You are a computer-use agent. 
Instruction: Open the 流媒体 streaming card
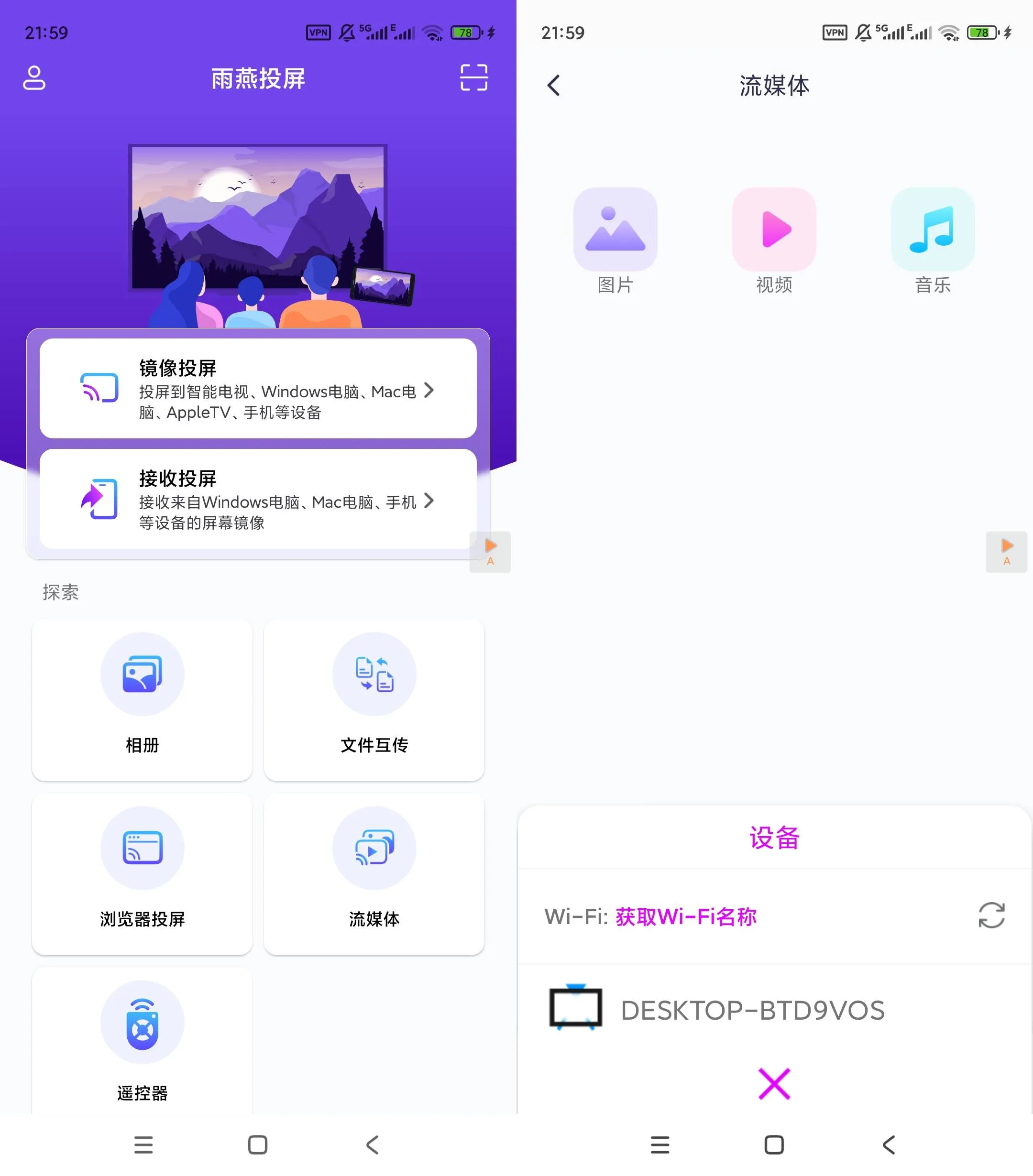coord(374,873)
